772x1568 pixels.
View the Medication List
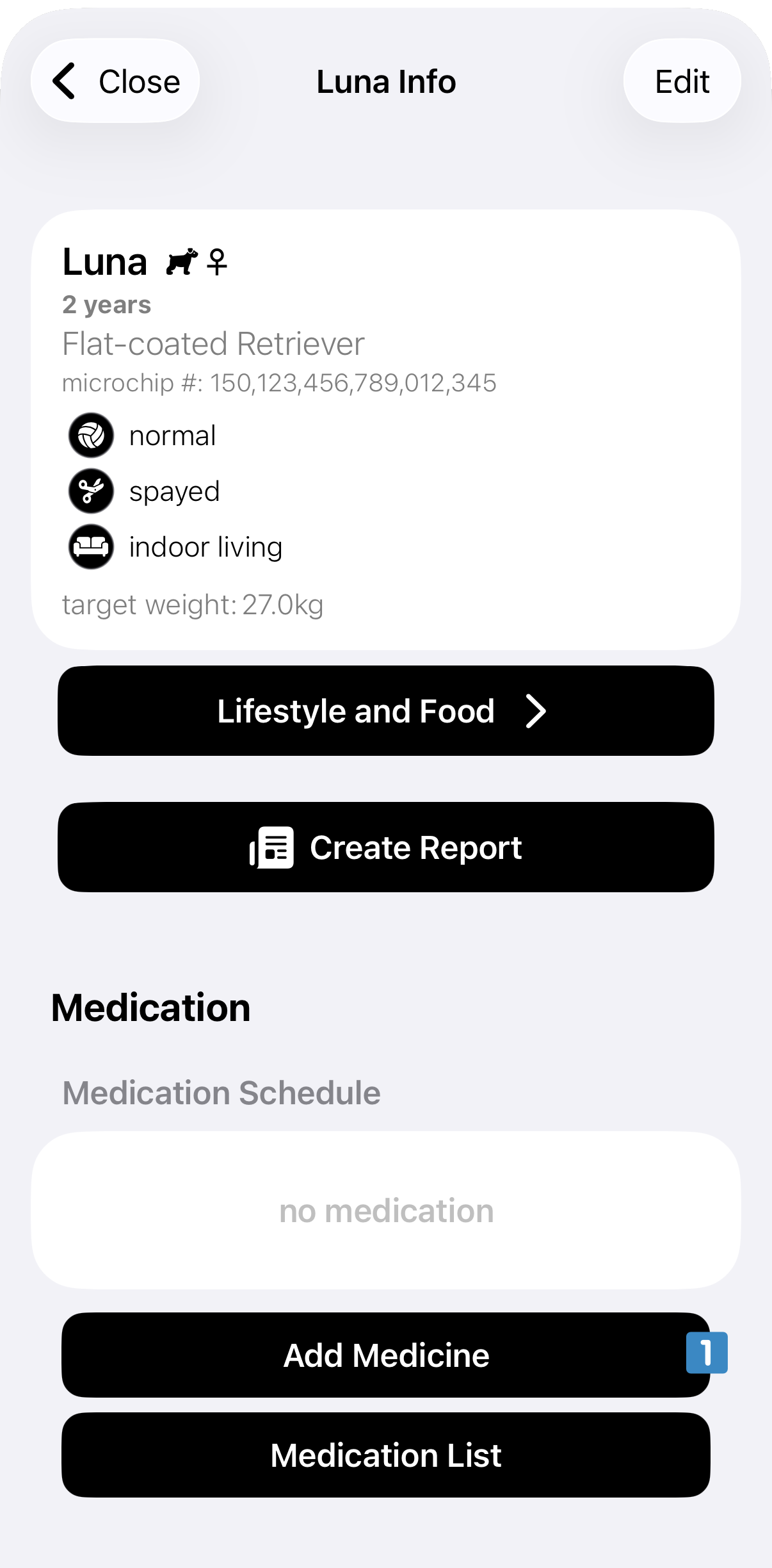pos(386,1455)
